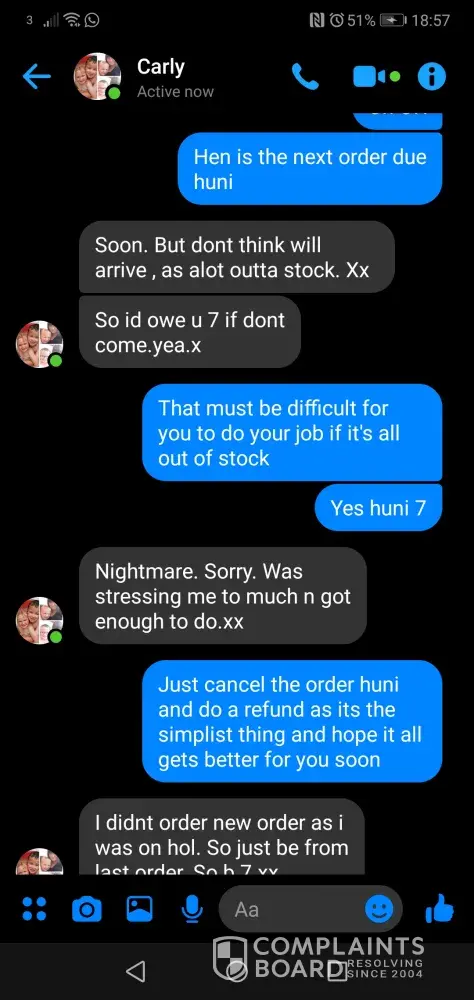Image resolution: width=474 pixels, height=1000 pixels.
Task: Open the emoji smiley picker
Action: 380,909
